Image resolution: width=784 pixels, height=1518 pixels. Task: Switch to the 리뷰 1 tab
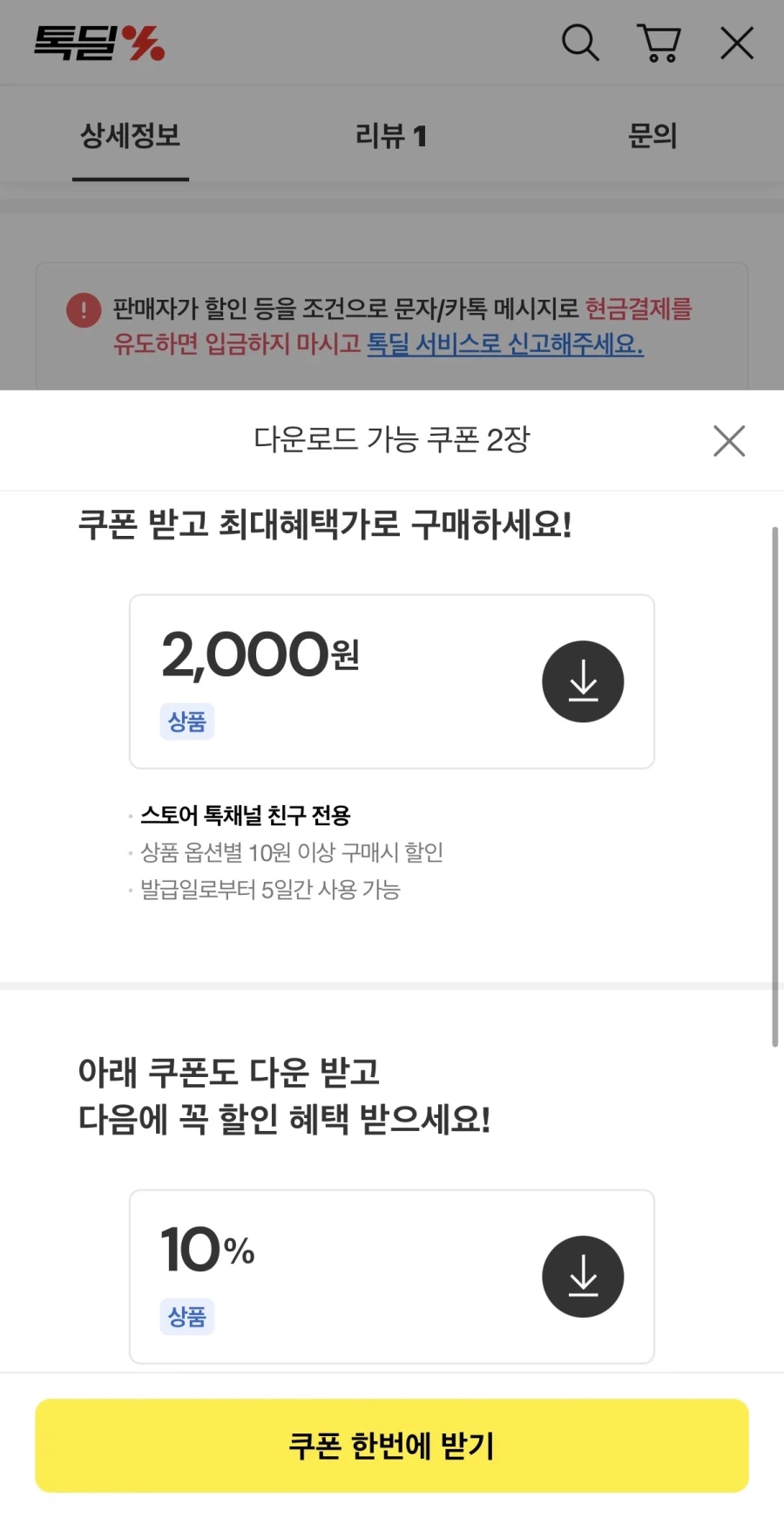click(390, 136)
